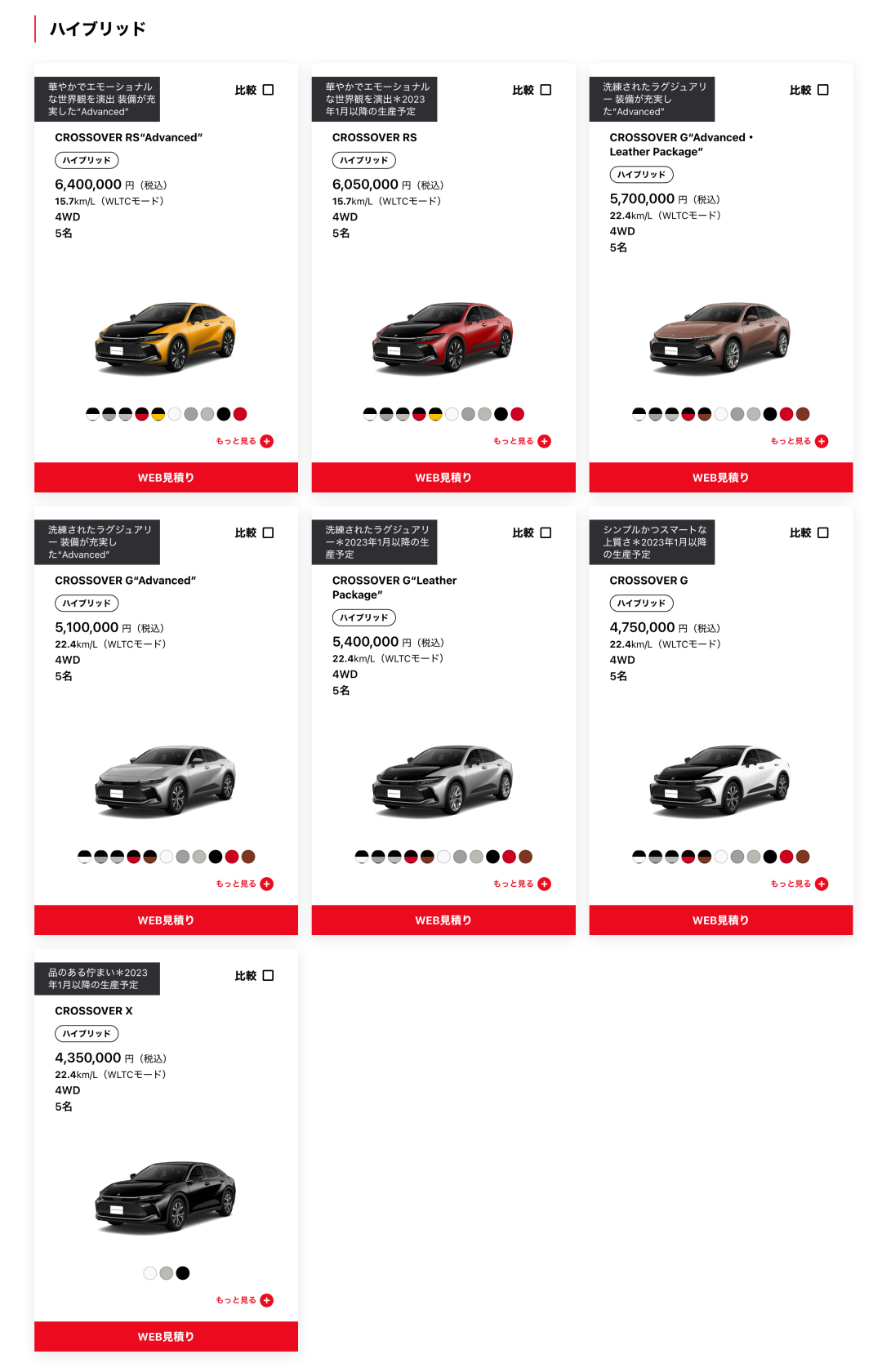Request WEB見積り for CROSSOVER G"Leather Package"
The height and width of the screenshot is (1372, 882).
click(443, 920)
